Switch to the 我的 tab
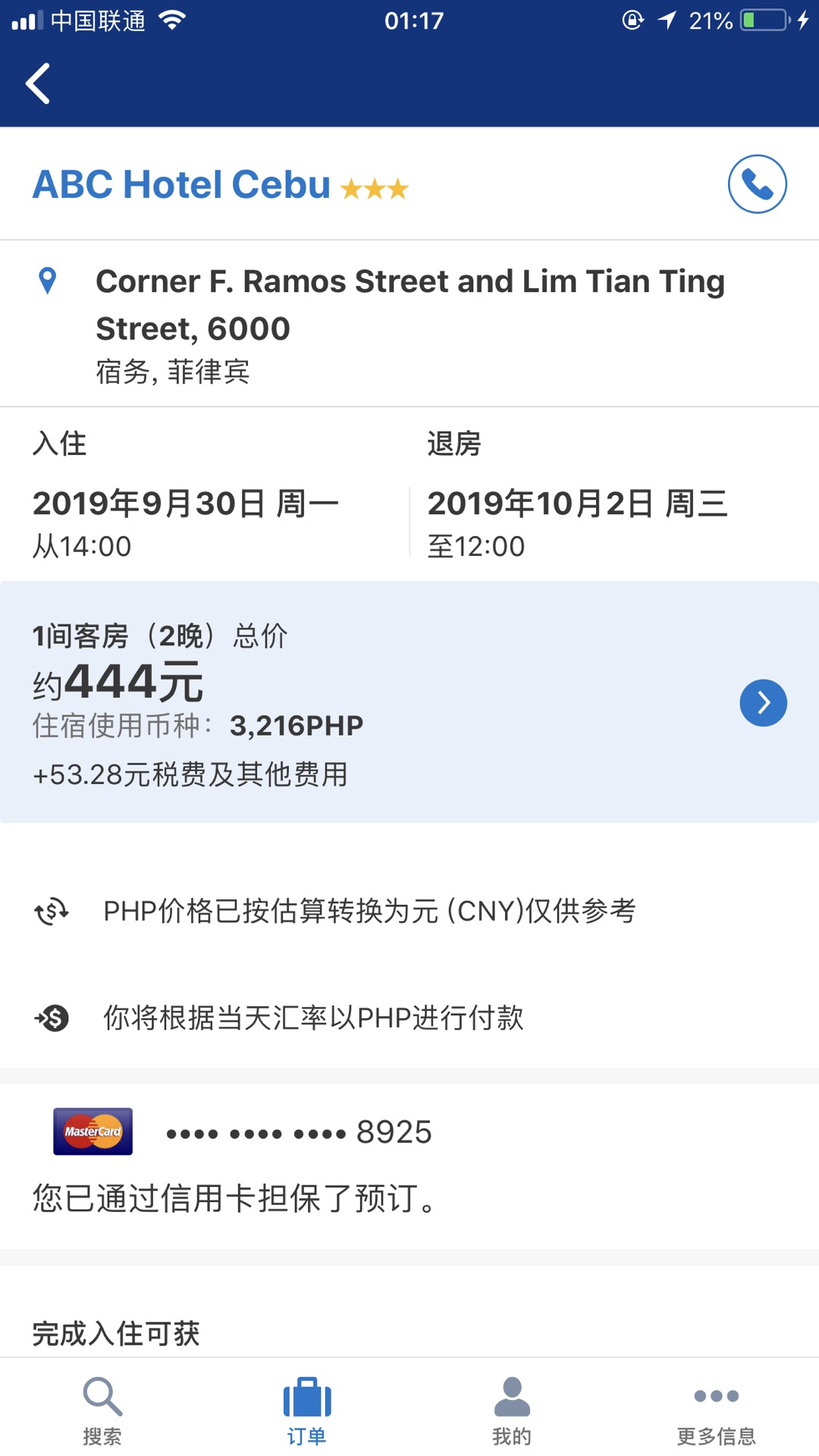This screenshot has height=1456, width=819. pyautogui.click(x=512, y=1410)
